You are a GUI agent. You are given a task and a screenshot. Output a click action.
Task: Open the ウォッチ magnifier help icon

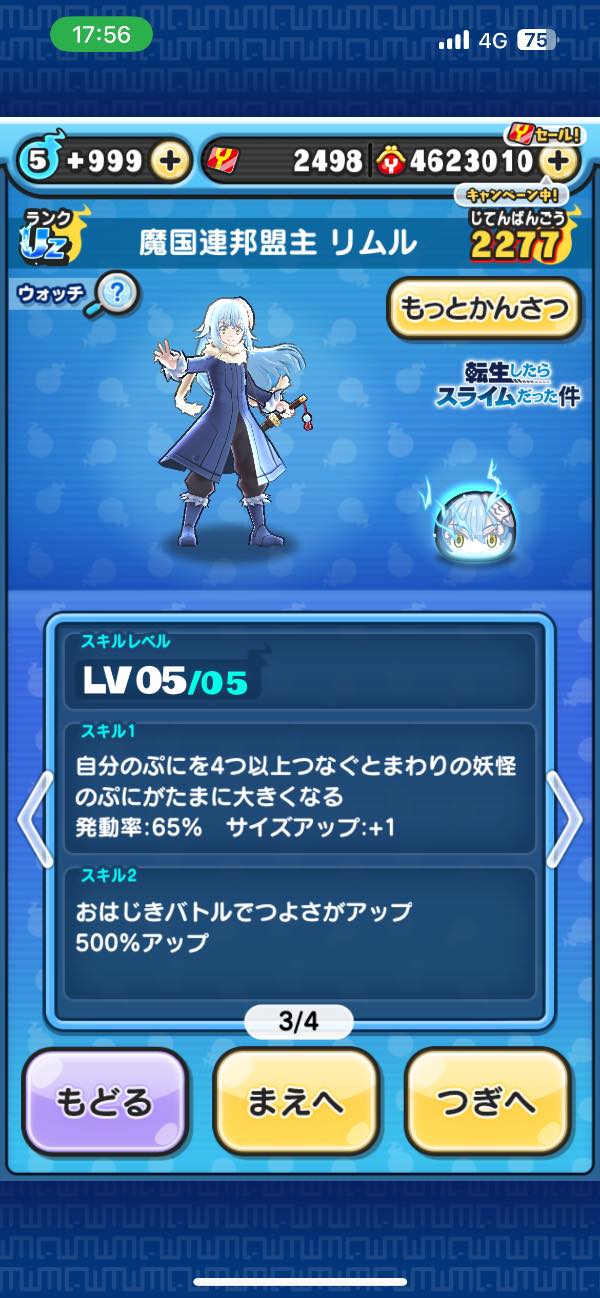coord(118,293)
